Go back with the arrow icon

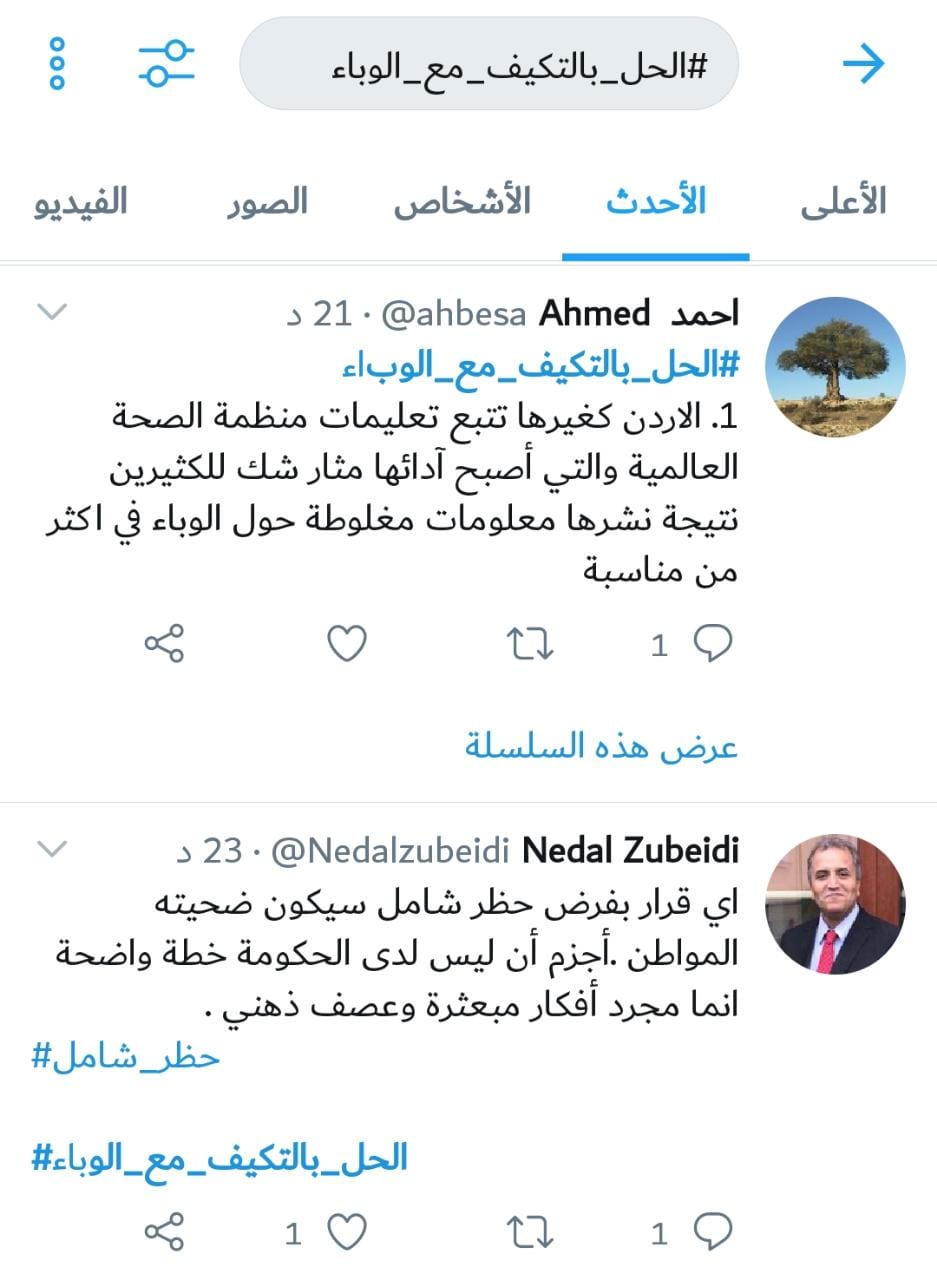(863, 64)
